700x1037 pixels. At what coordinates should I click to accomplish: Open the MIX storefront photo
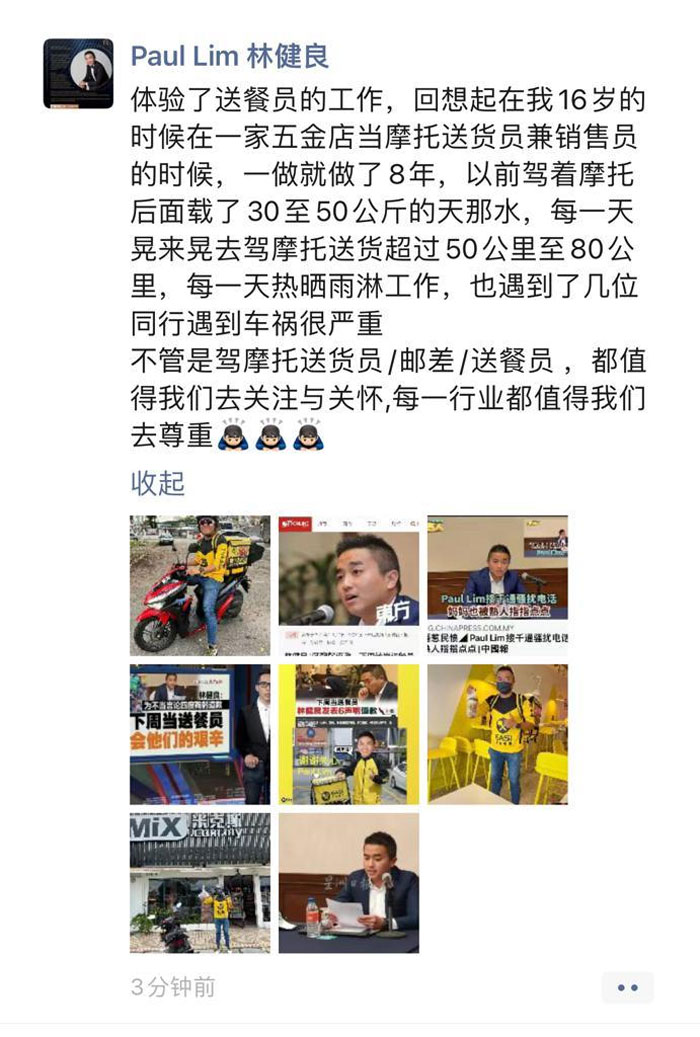tap(200, 882)
